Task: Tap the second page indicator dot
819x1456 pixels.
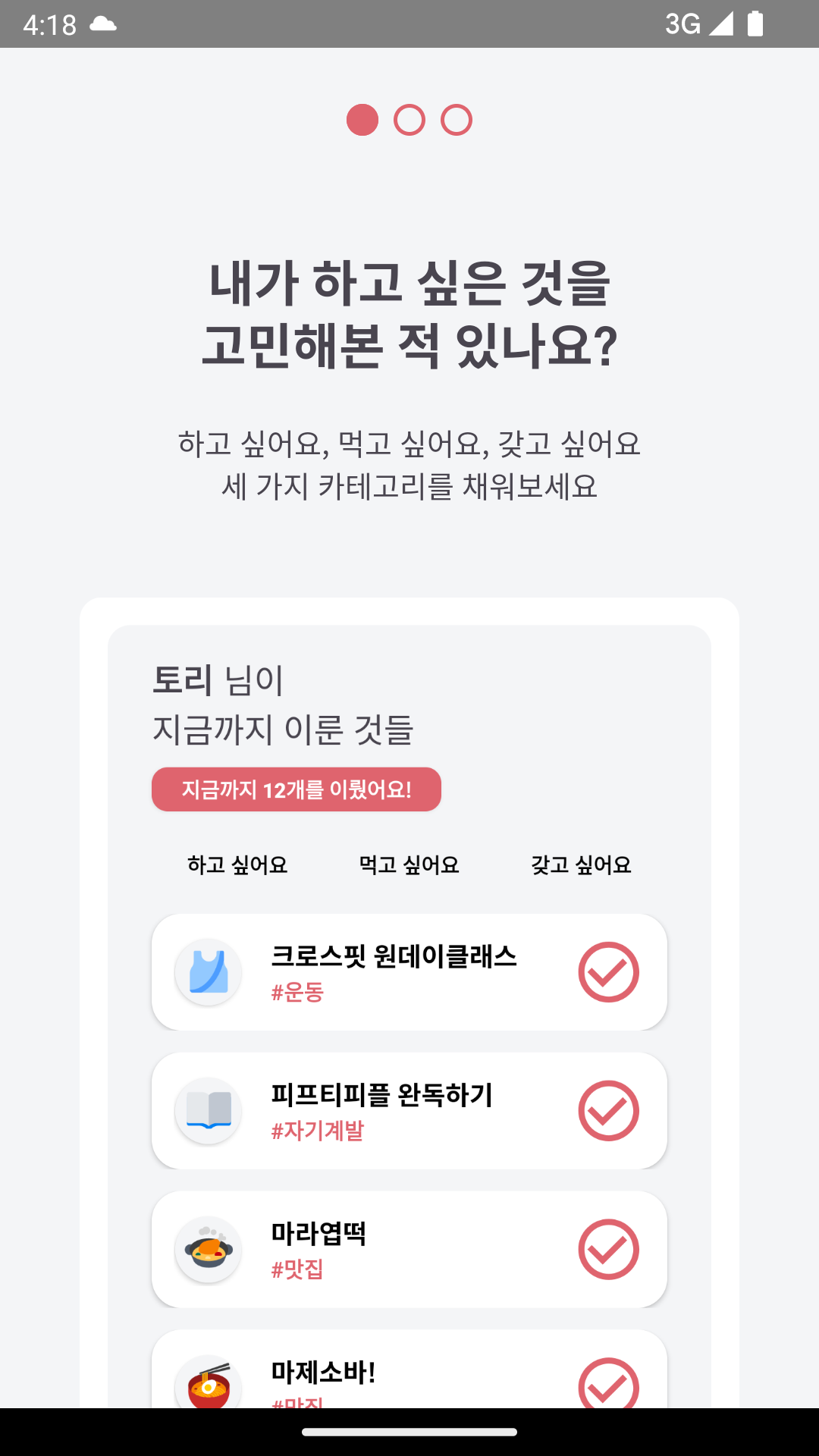Action: coord(409,120)
